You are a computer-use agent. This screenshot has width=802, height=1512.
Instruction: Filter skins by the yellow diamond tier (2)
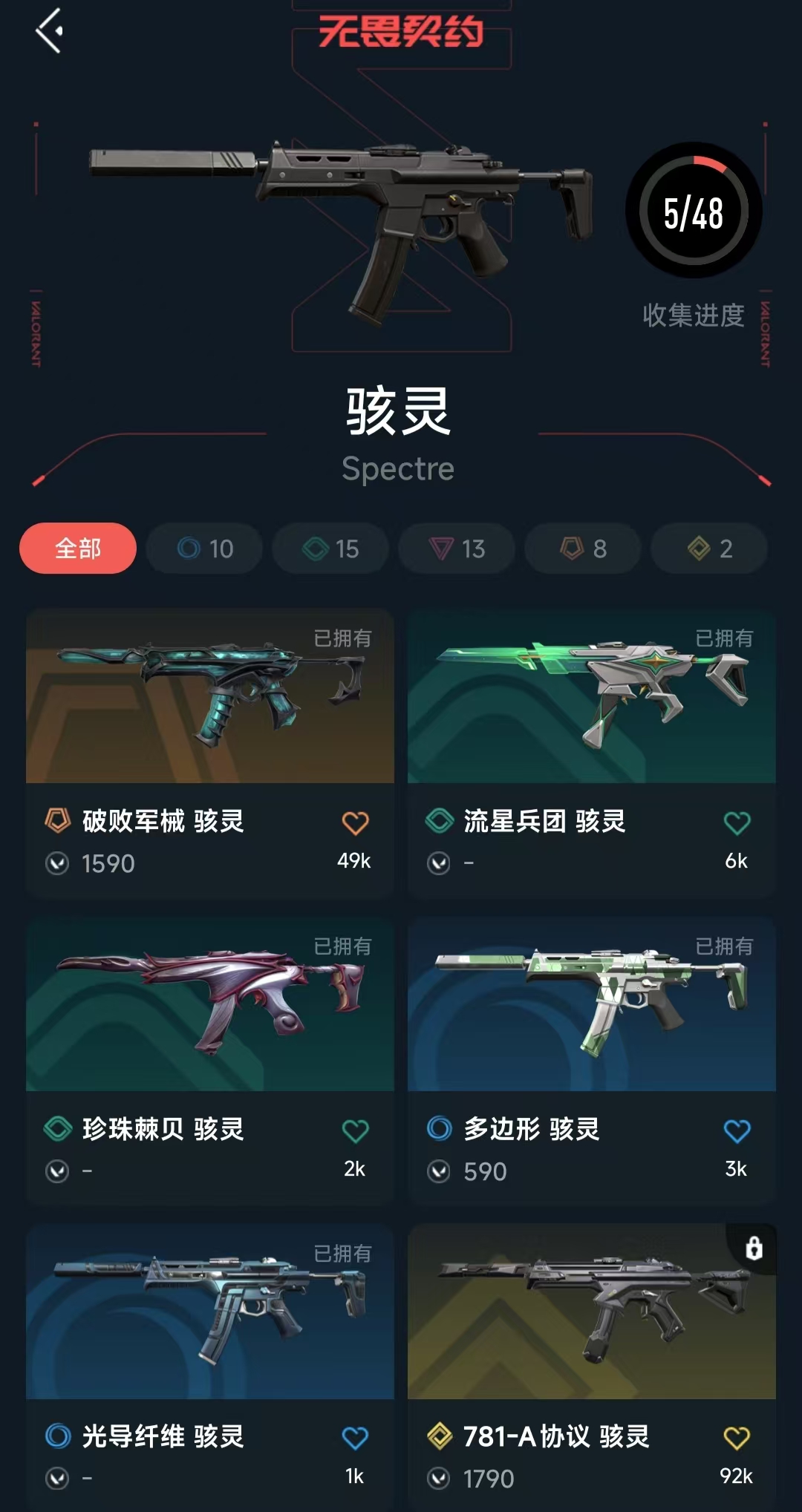pyautogui.click(x=709, y=549)
